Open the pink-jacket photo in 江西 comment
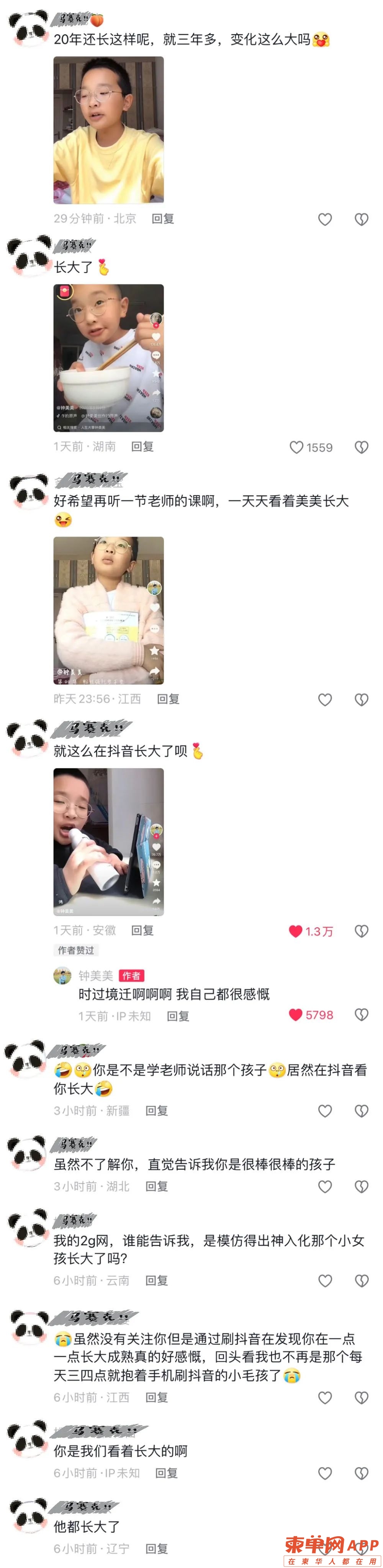Image resolution: width=383 pixels, height=1568 pixels. coord(108,610)
